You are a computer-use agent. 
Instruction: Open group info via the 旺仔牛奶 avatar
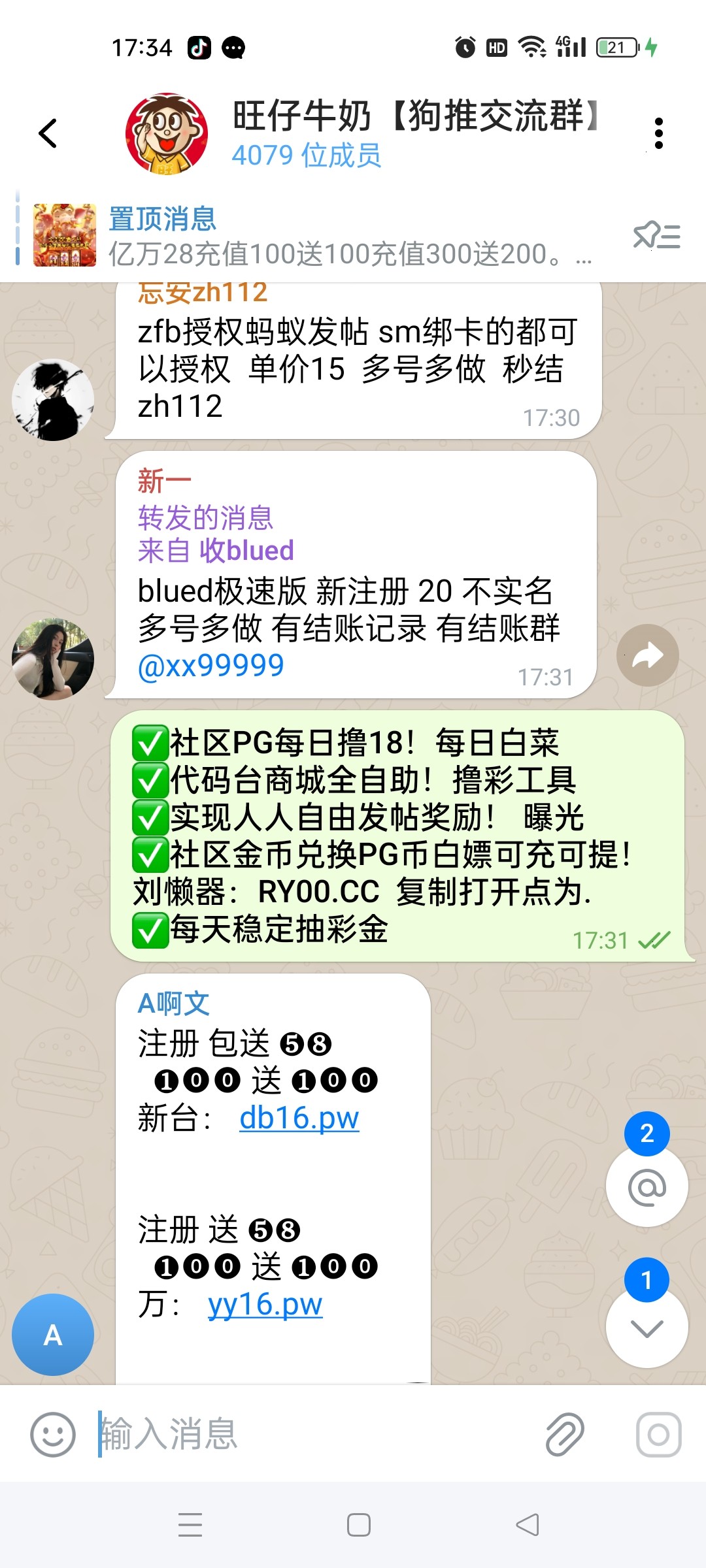(x=167, y=133)
